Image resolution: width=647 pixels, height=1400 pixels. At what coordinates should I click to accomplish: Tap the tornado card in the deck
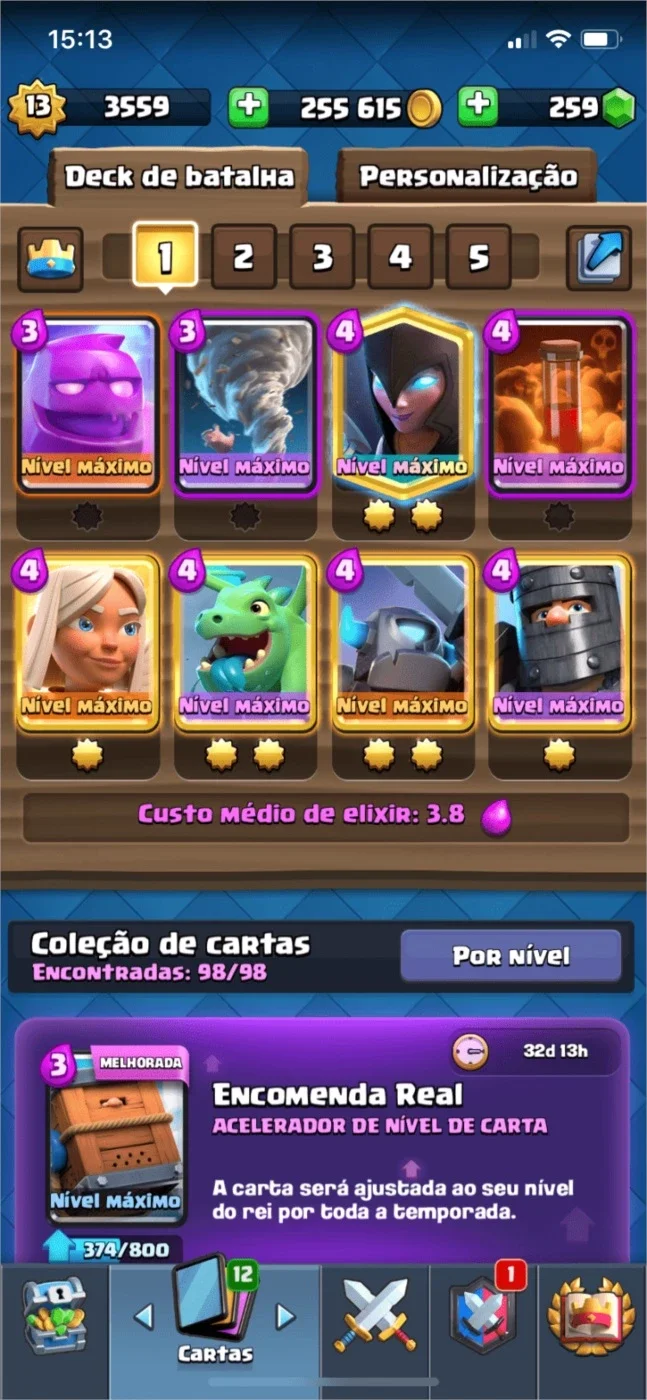(x=245, y=404)
